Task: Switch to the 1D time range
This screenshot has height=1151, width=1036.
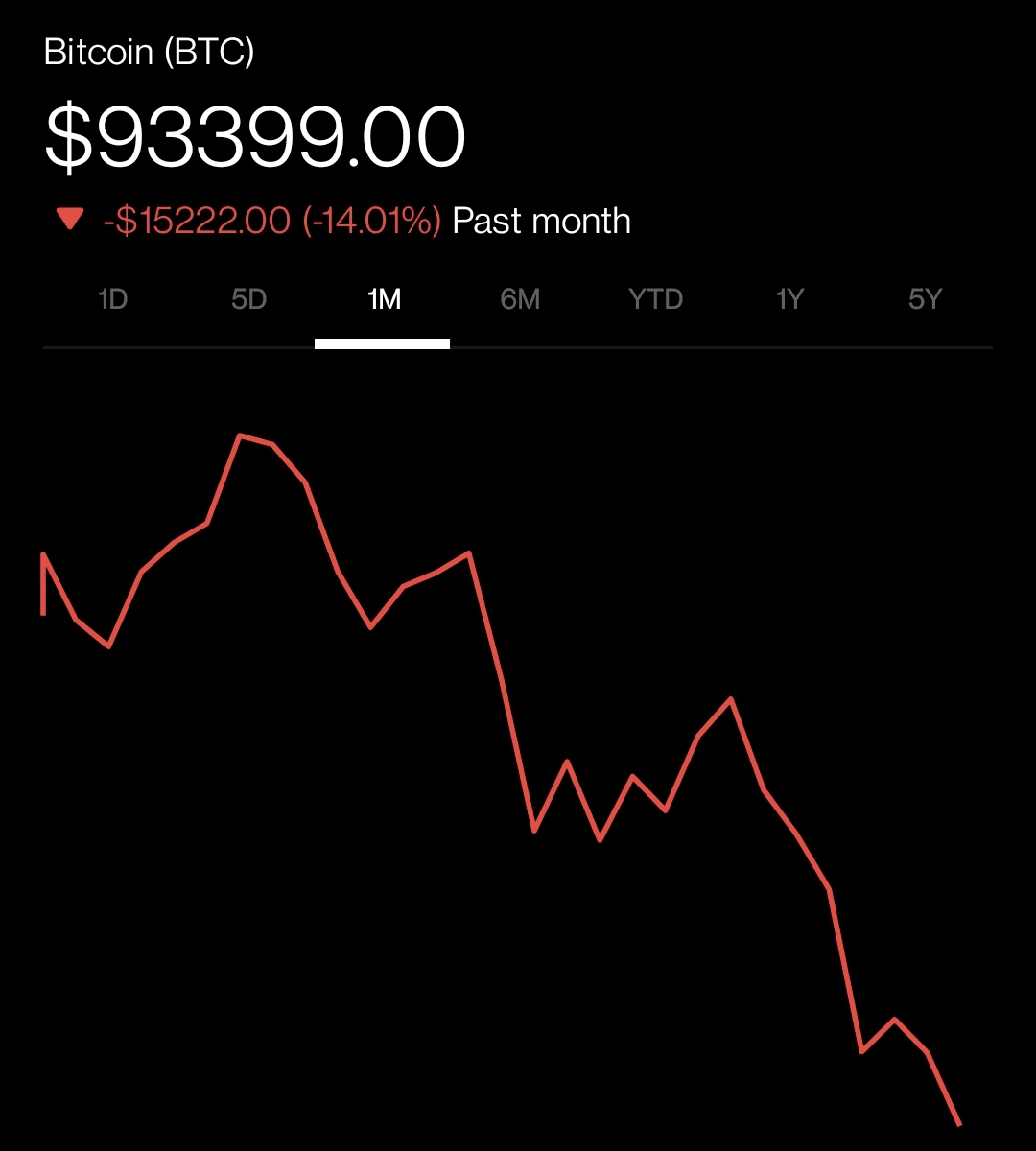Action: [x=112, y=300]
